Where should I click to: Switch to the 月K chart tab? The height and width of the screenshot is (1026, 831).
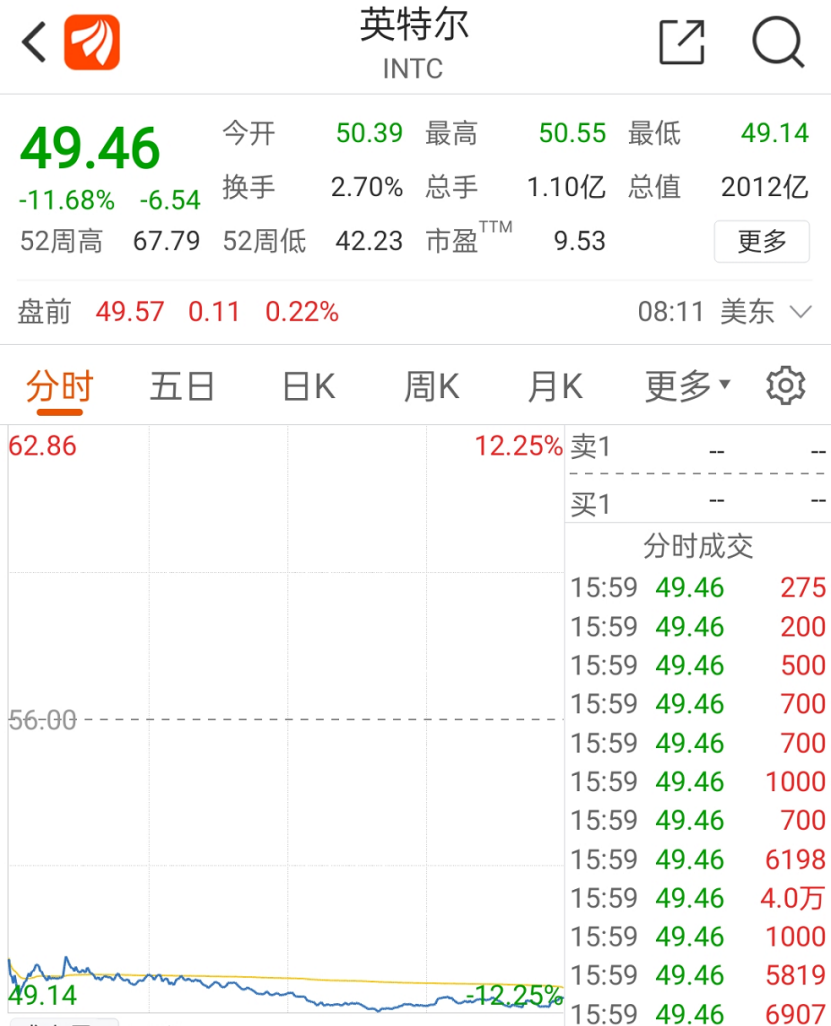pos(555,386)
